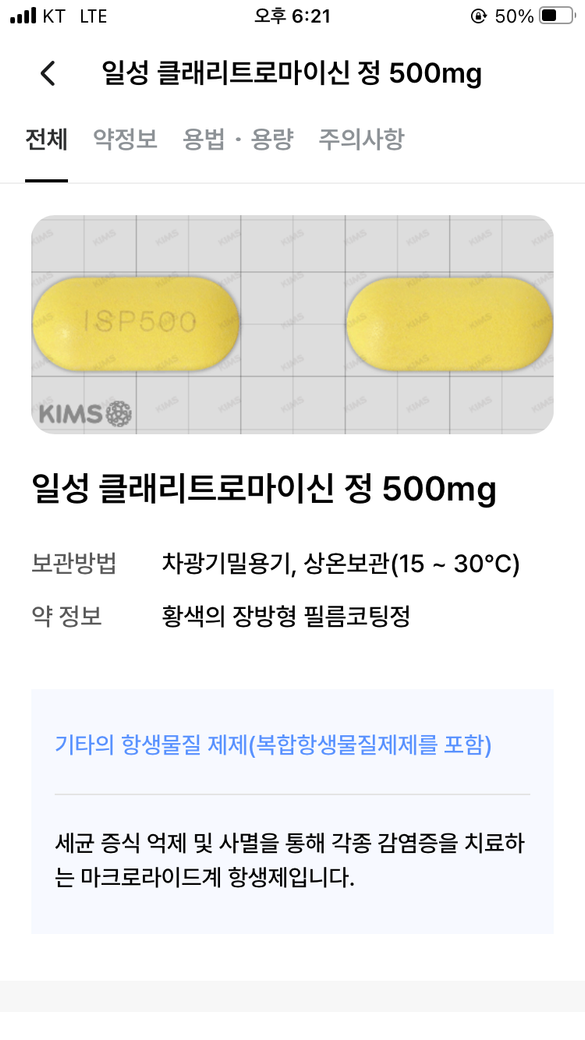Go back using the arrow icon
This screenshot has height=1040, width=585.
click(48, 73)
